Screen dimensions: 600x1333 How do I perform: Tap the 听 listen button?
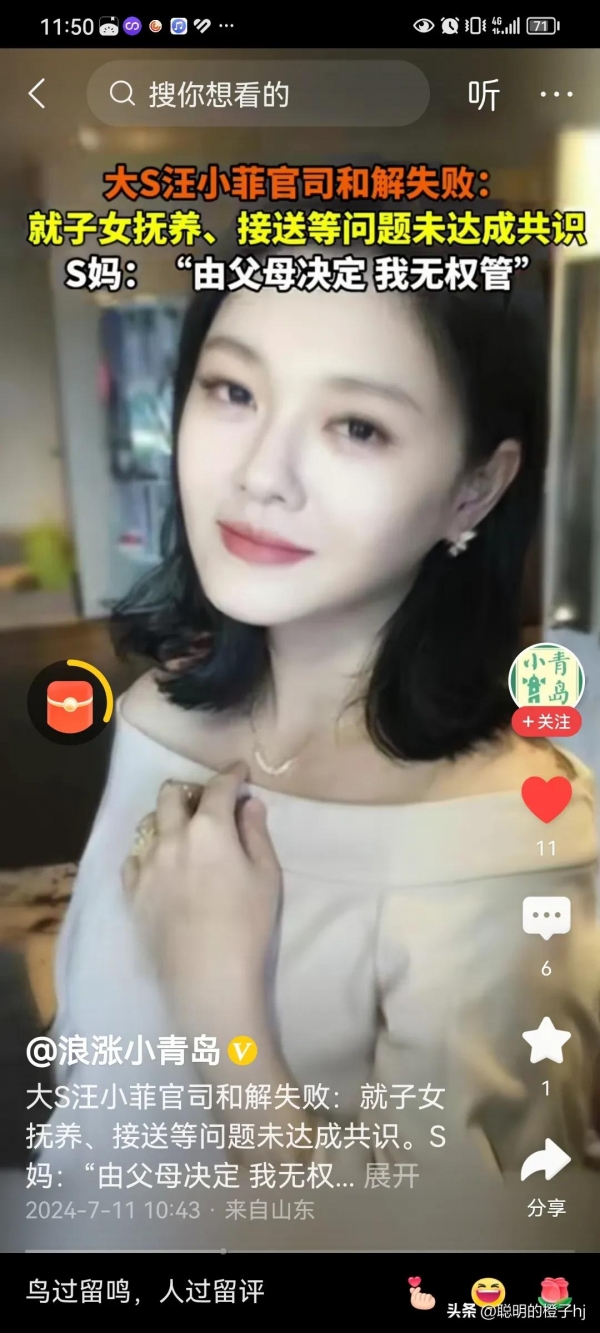click(x=484, y=95)
